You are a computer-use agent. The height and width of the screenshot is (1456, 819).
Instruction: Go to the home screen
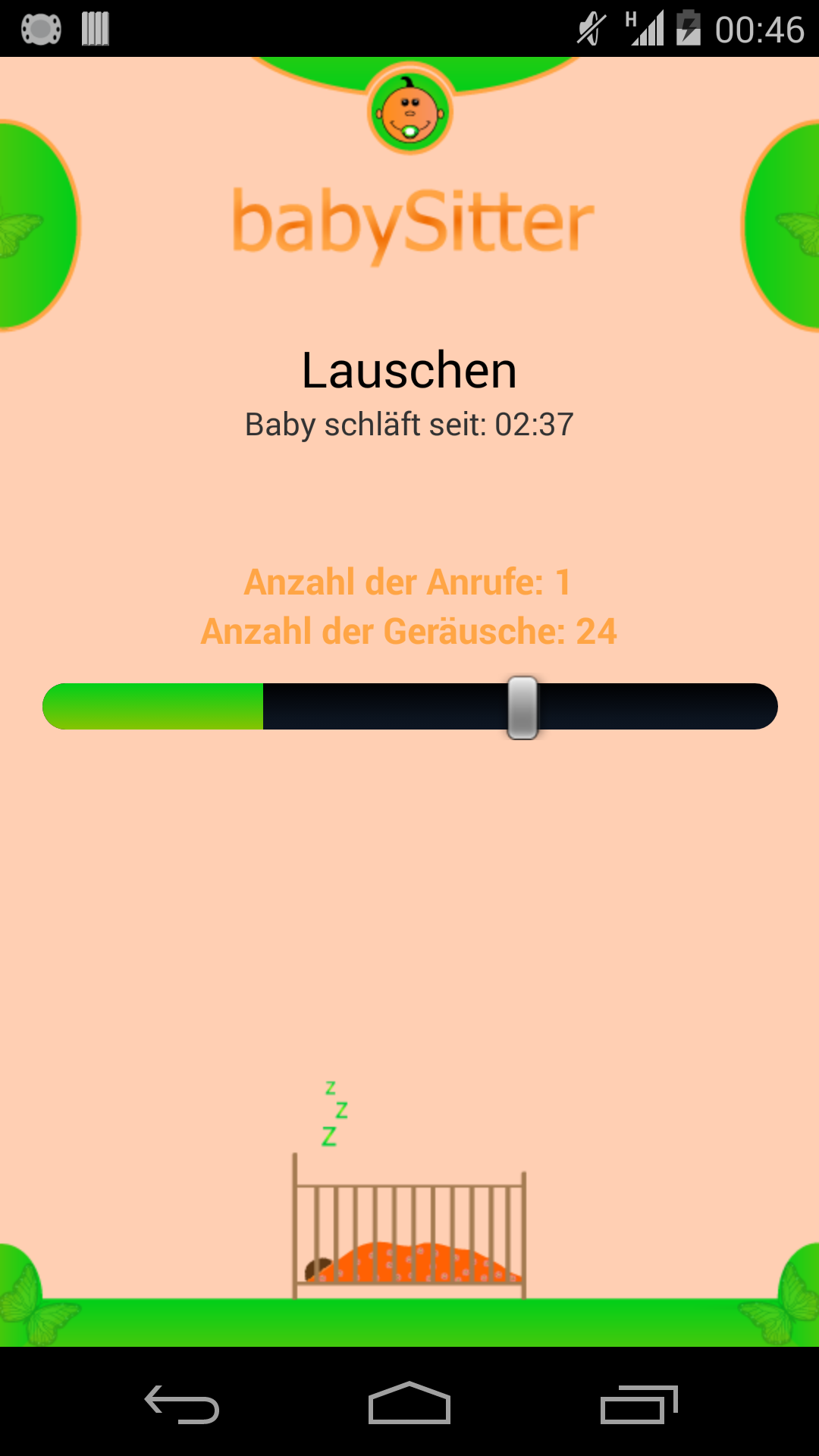tap(409, 1404)
